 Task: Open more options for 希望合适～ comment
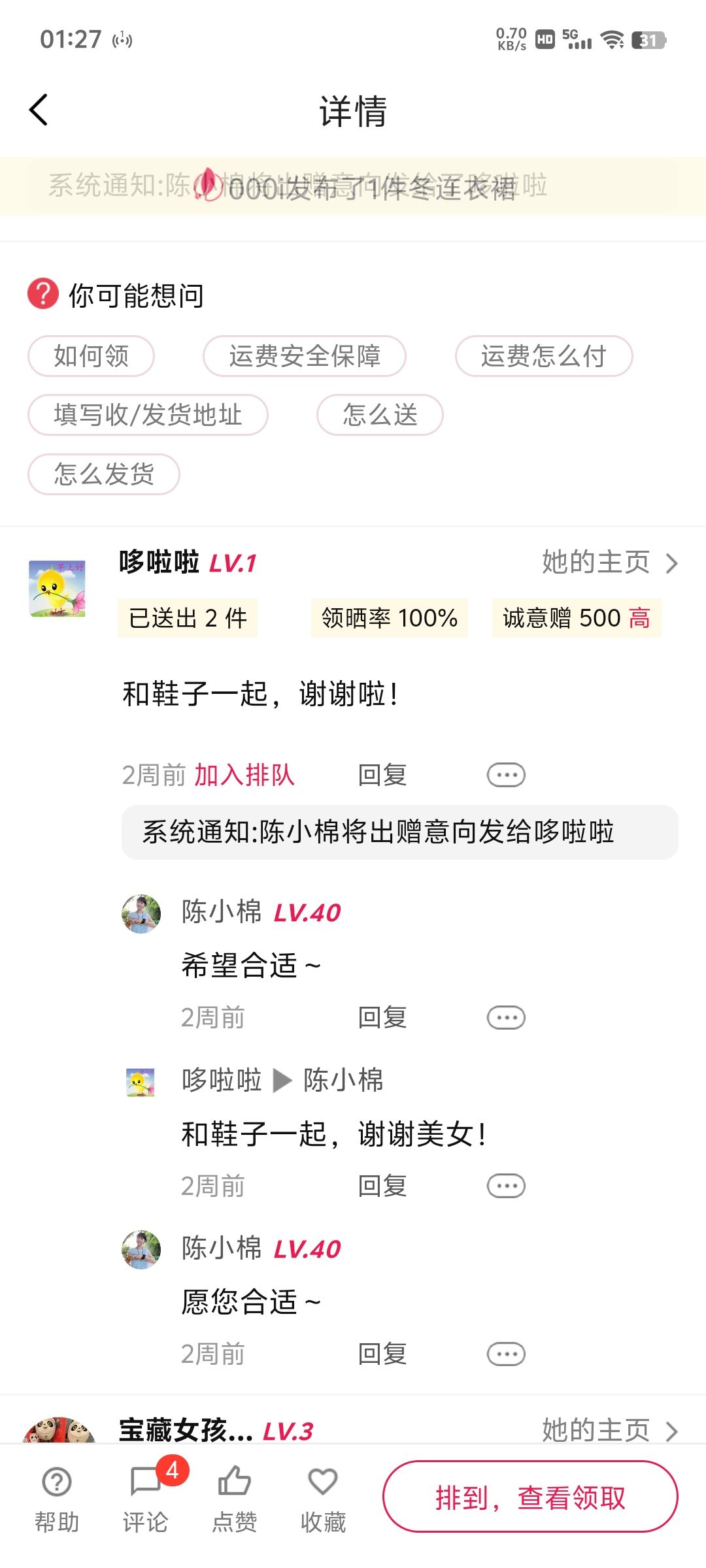(x=506, y=1018)
